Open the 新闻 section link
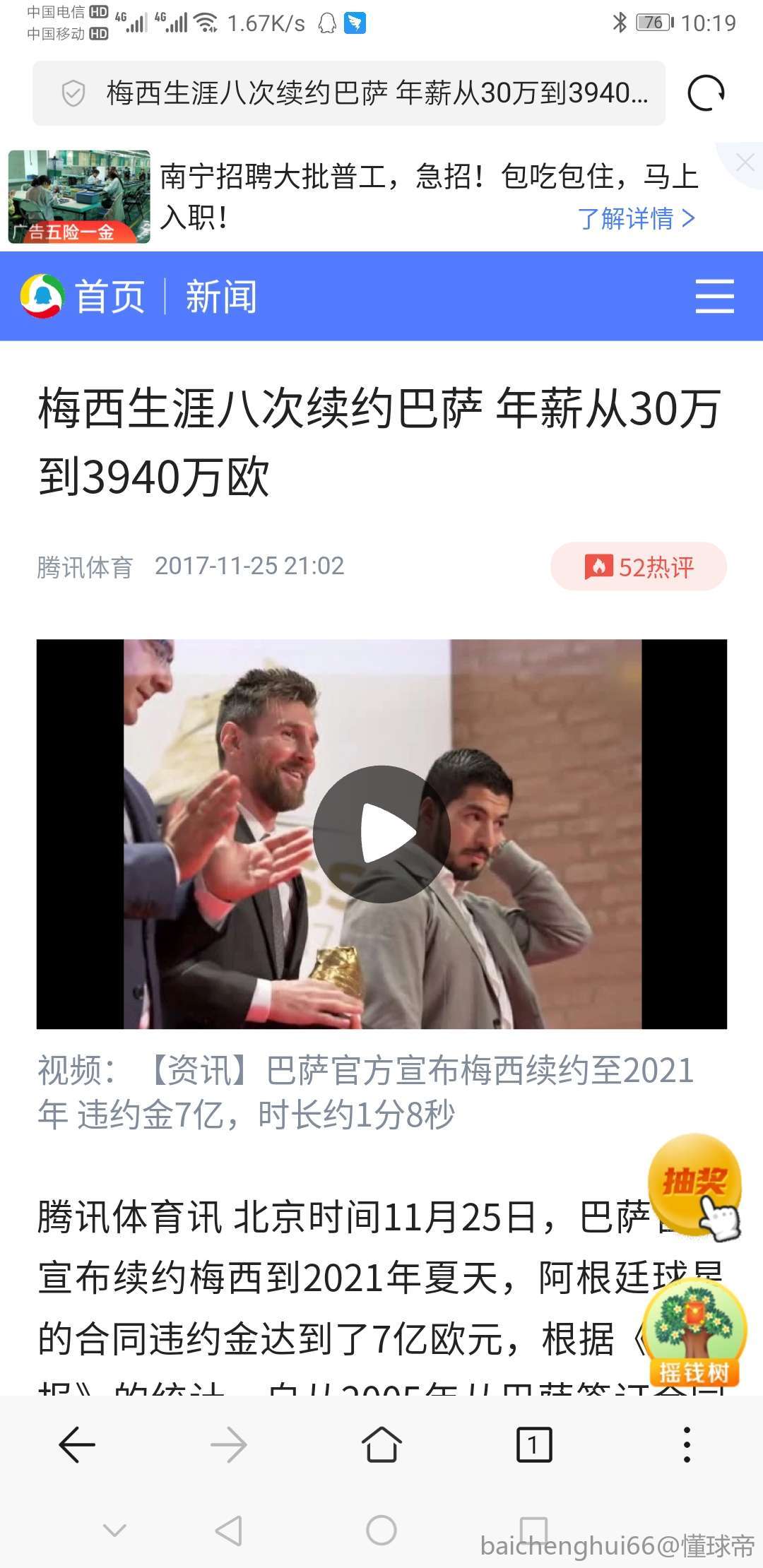 pyautogui.click(x=221, y=296)
